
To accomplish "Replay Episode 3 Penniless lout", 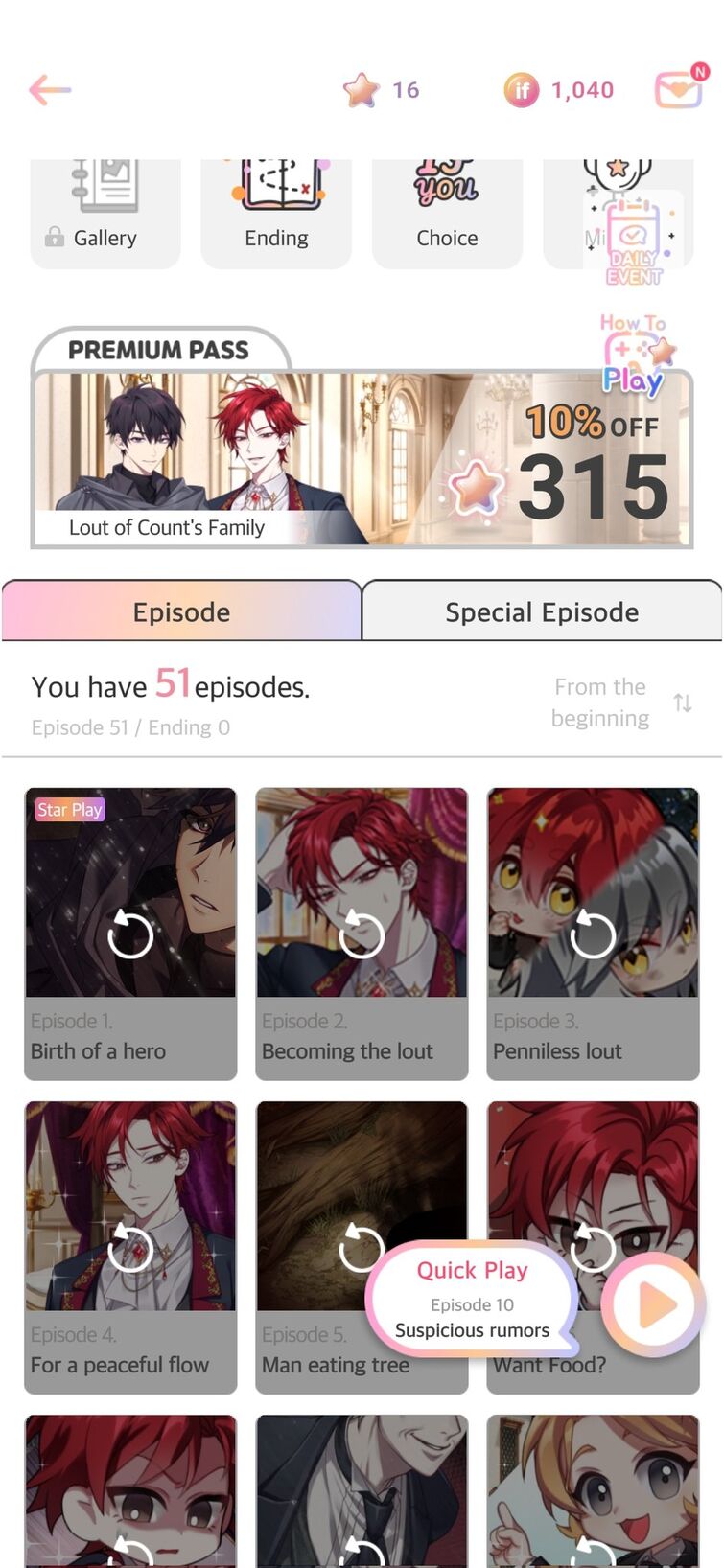I will coord(593,934).
